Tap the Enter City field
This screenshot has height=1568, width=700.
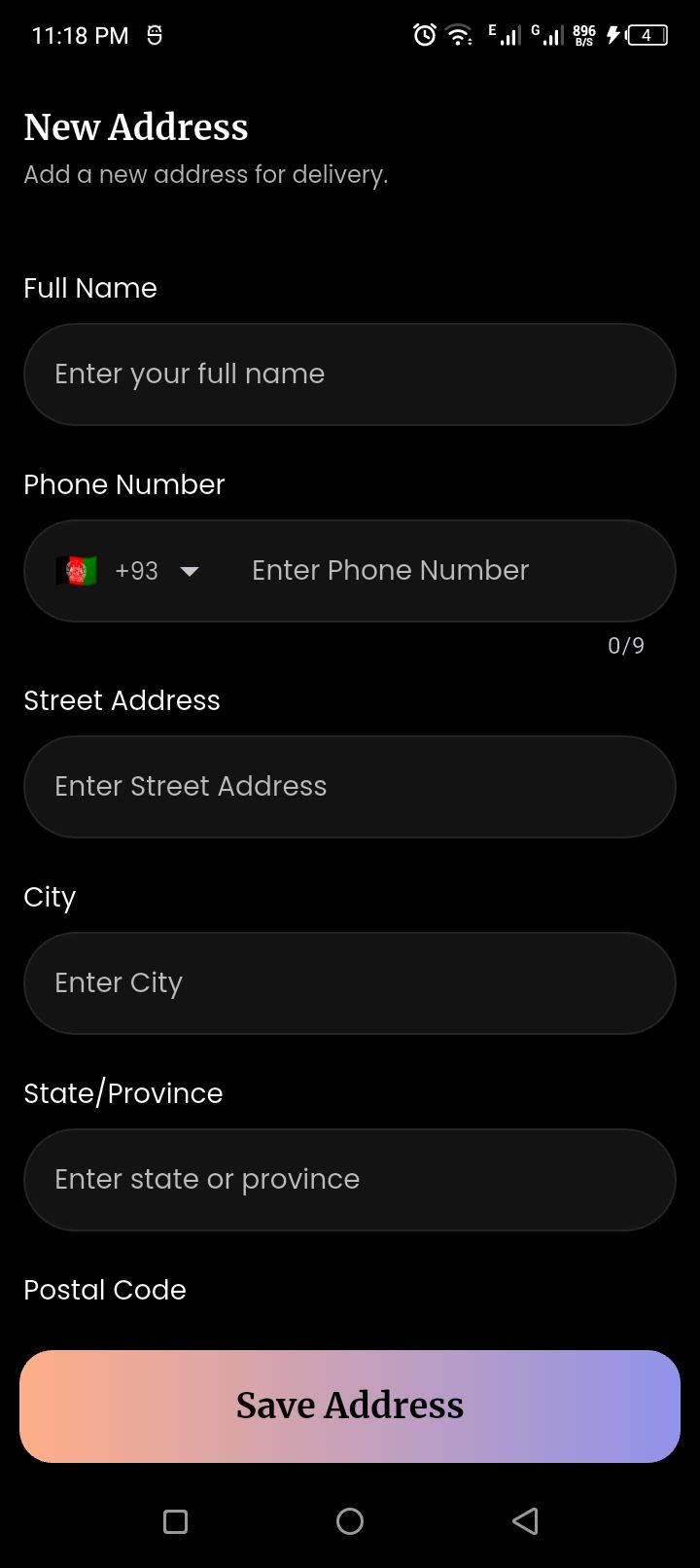(x=350, y=983)
